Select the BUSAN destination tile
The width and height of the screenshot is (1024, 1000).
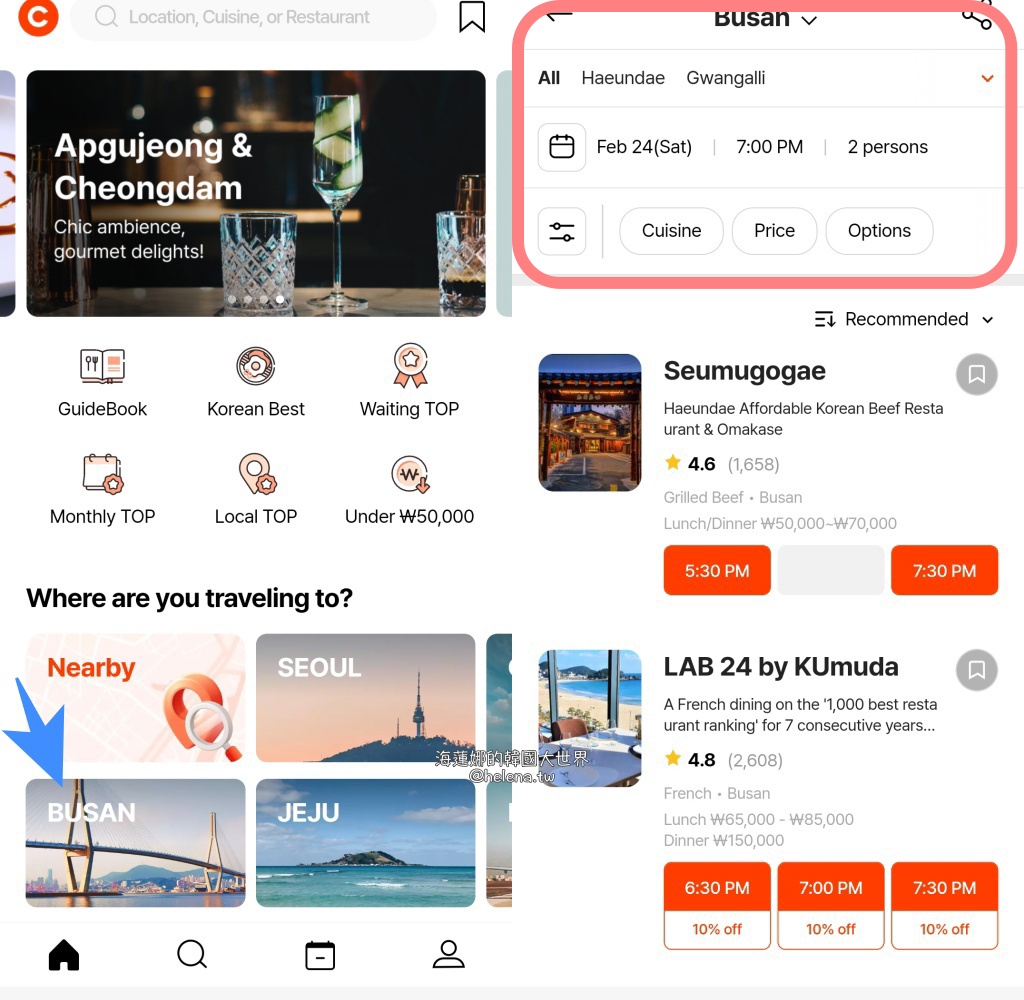tap(135, 843)
